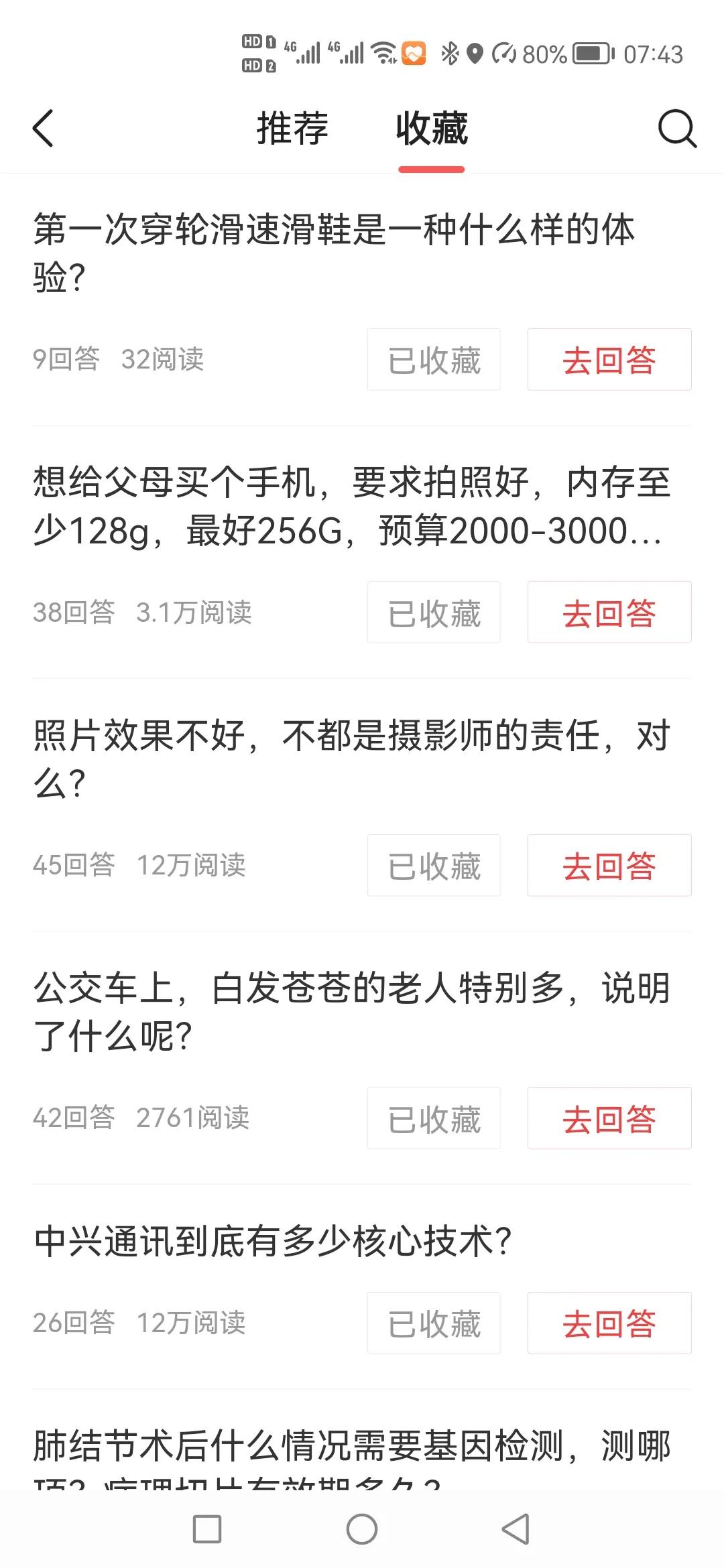Unfavorite the 给父母买个手机 question
The image size is (724, 1568).
(434, 612)
